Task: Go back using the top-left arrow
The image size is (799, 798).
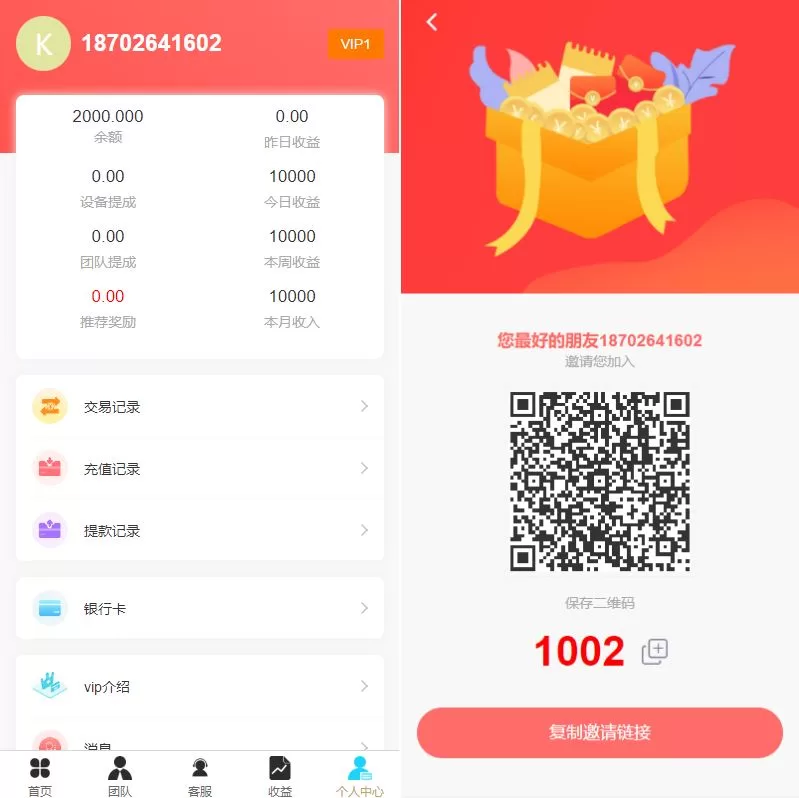Action: 432,22
